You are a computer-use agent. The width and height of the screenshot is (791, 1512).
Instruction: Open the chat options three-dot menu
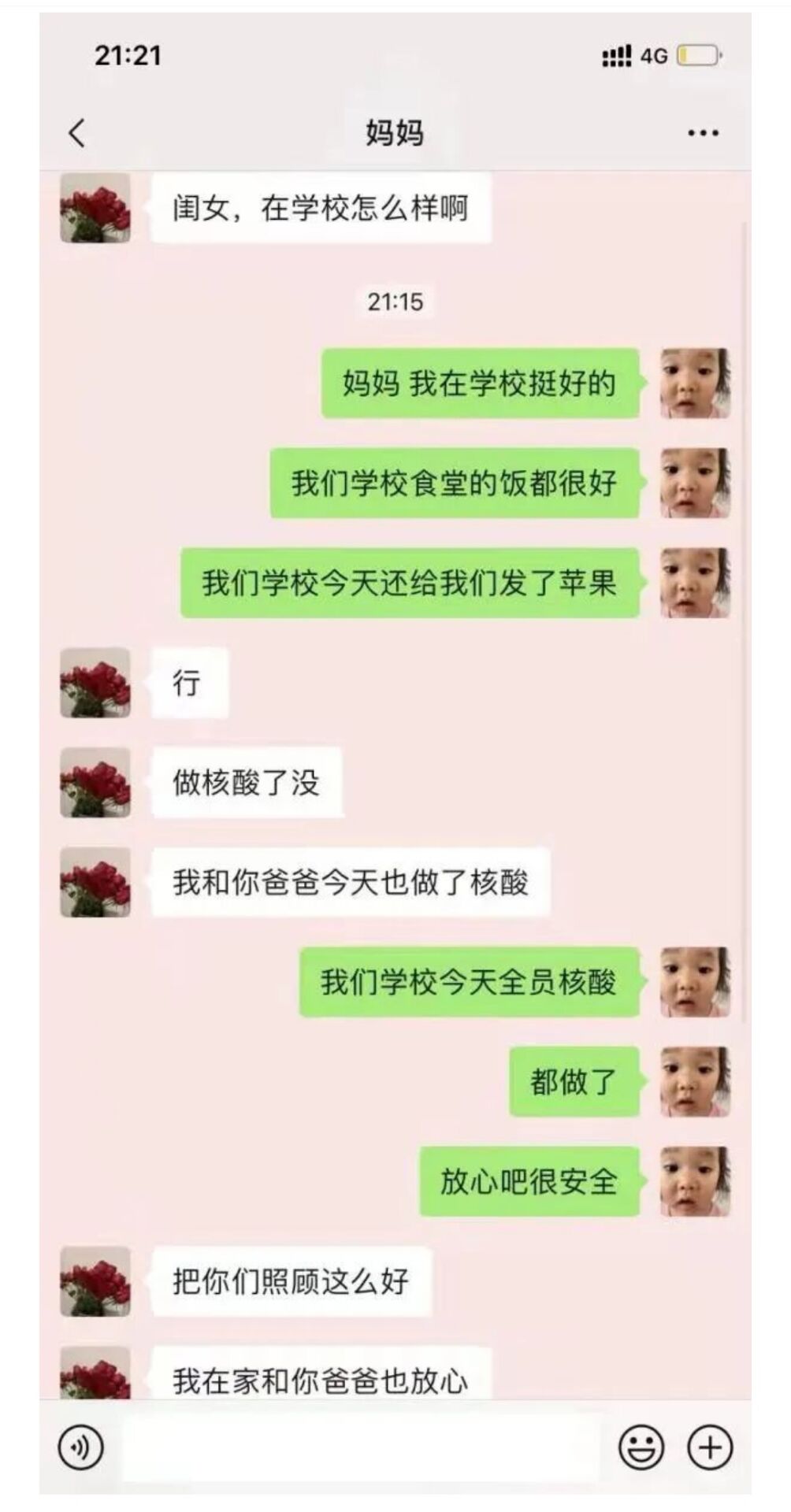tap(703, 133)
